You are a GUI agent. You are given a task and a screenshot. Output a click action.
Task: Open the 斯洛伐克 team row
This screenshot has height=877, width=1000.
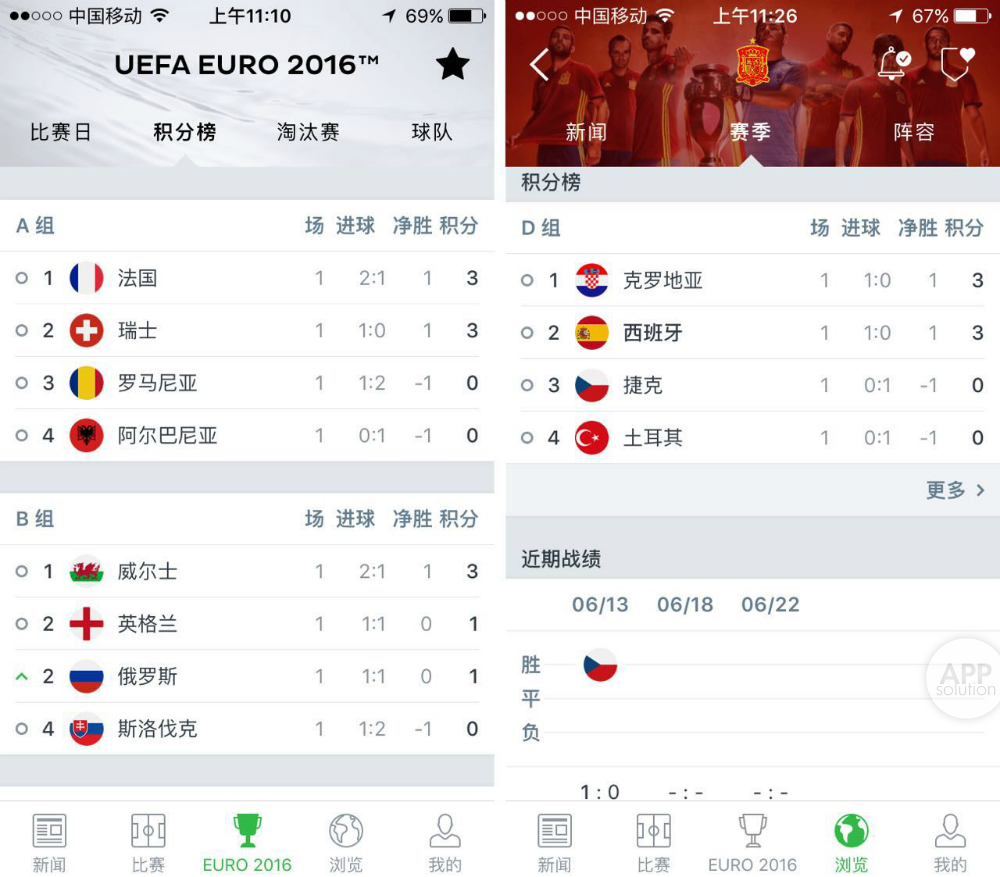tap(246, 729)
